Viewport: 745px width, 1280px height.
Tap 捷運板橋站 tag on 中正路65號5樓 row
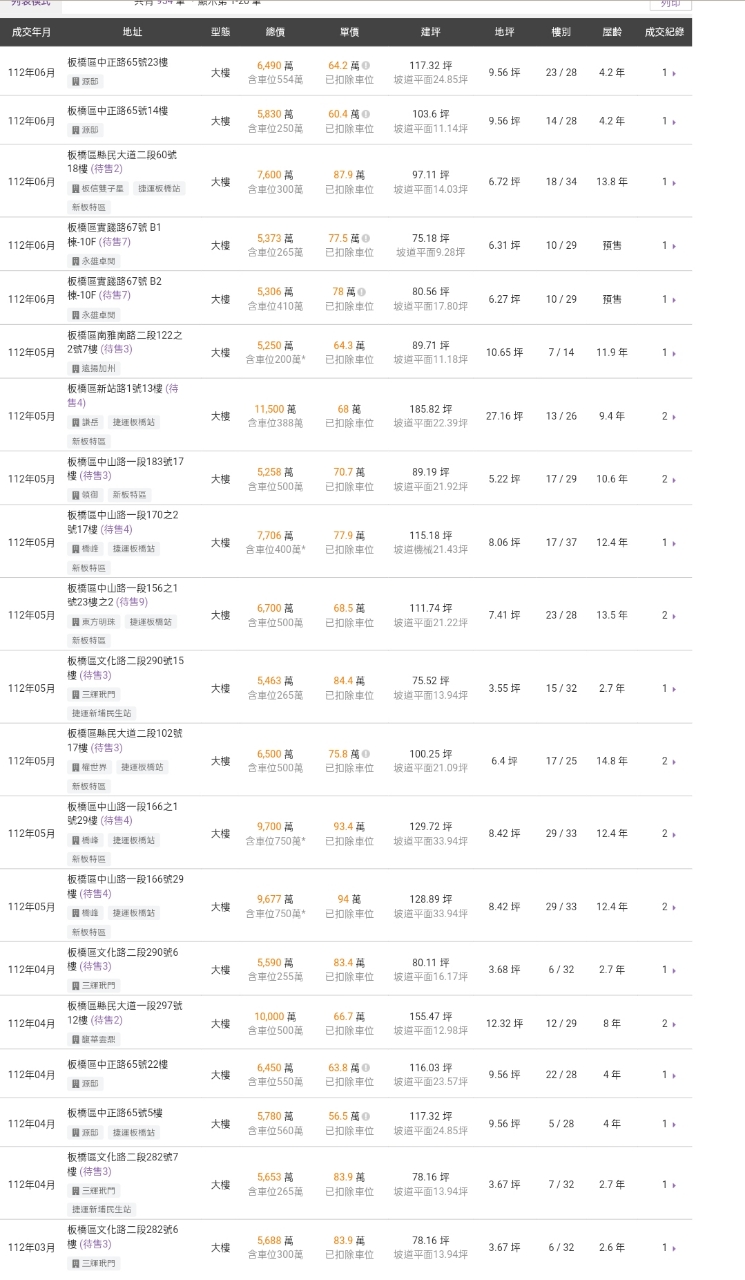[135, 1132]
